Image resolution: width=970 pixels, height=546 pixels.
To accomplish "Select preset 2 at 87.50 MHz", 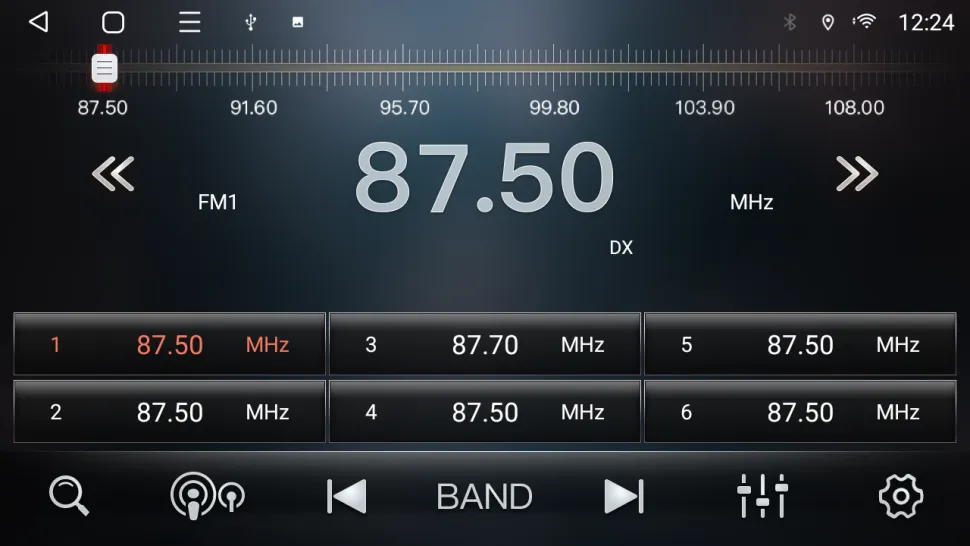I will tap(169, 412).
